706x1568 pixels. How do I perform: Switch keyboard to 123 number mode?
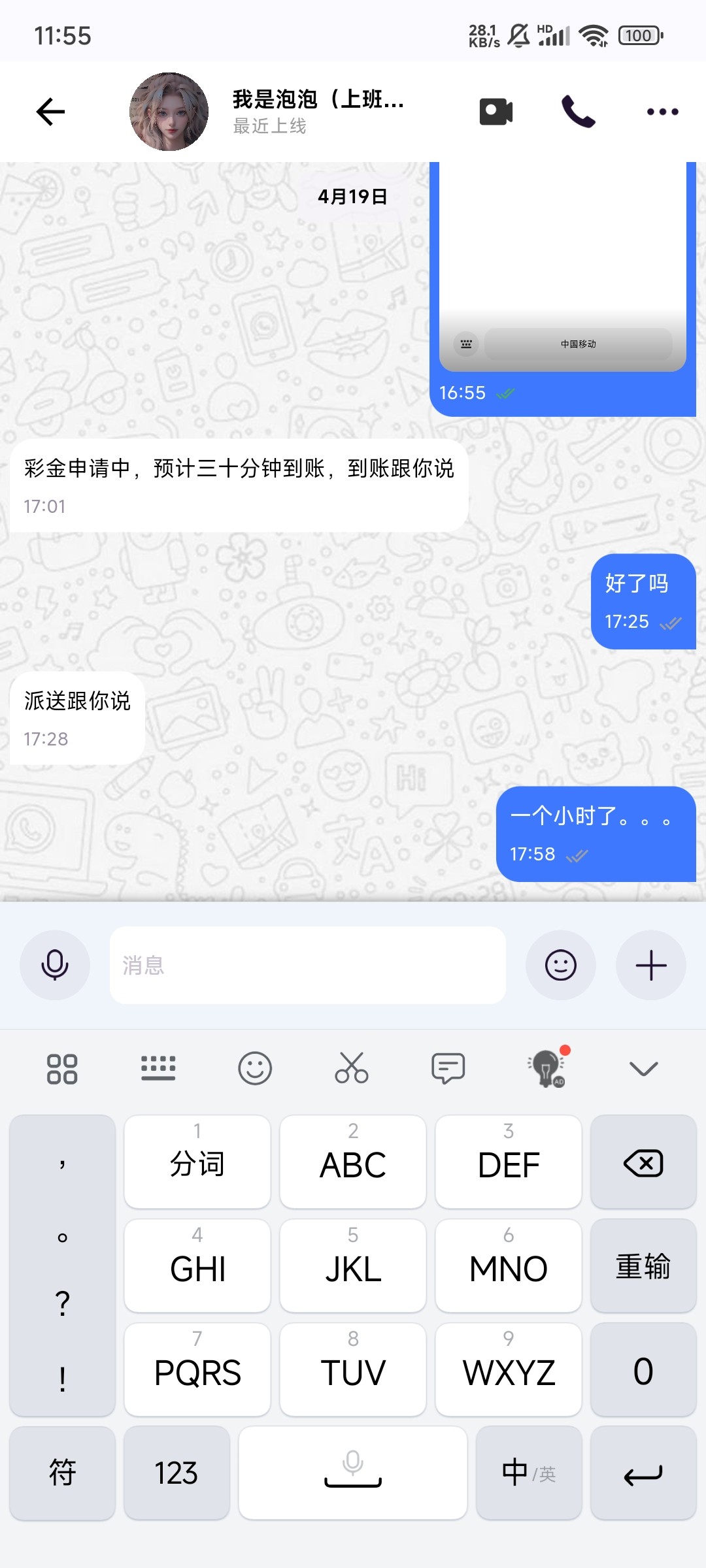click(x=176, y=1473)
